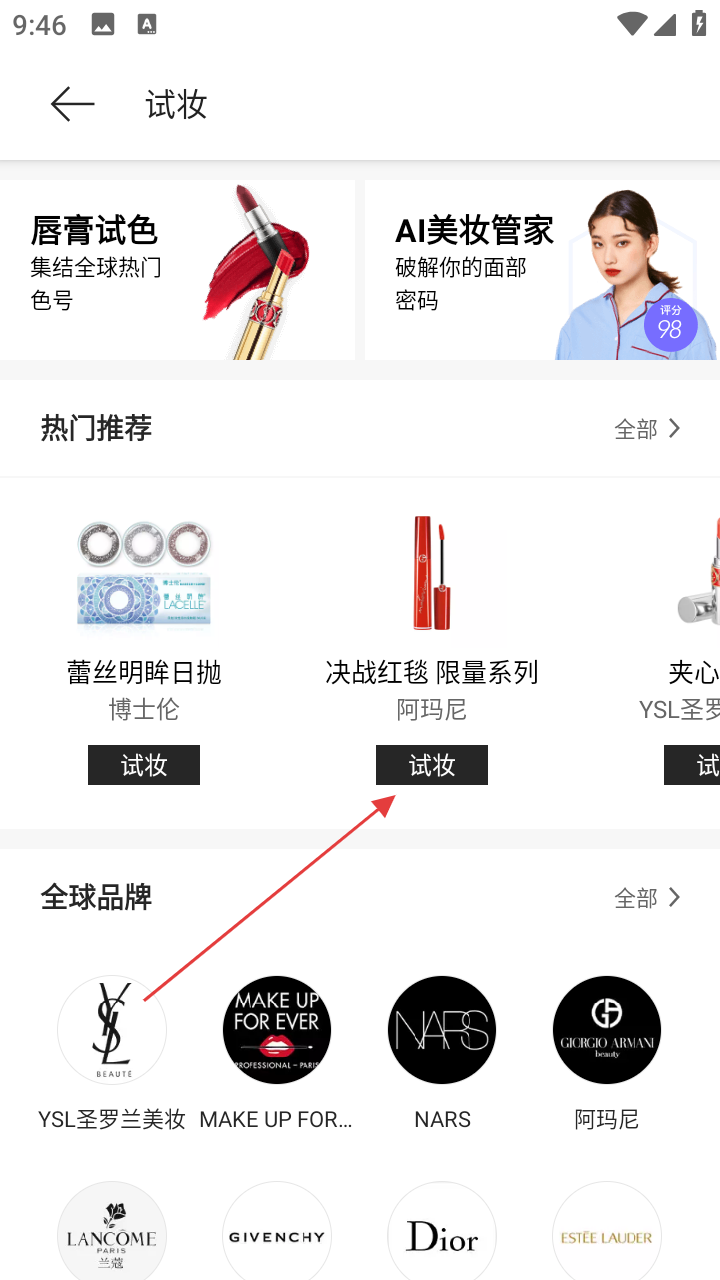Screen dimensions: 720x1280
Task: Open the Lancôme 兰蔻 brand
Action: 112,1236
